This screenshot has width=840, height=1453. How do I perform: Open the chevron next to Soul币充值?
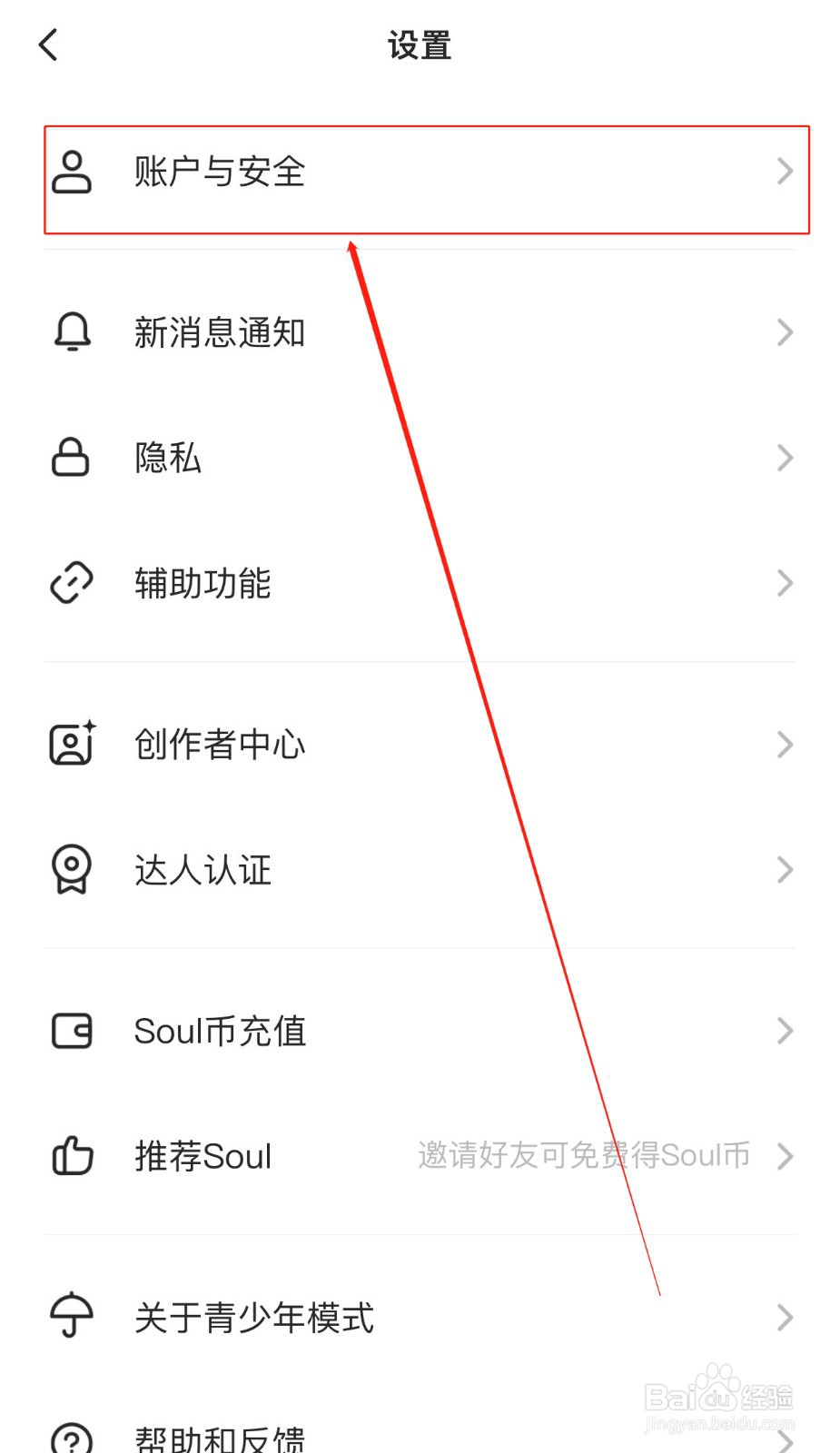(785, 1031)
